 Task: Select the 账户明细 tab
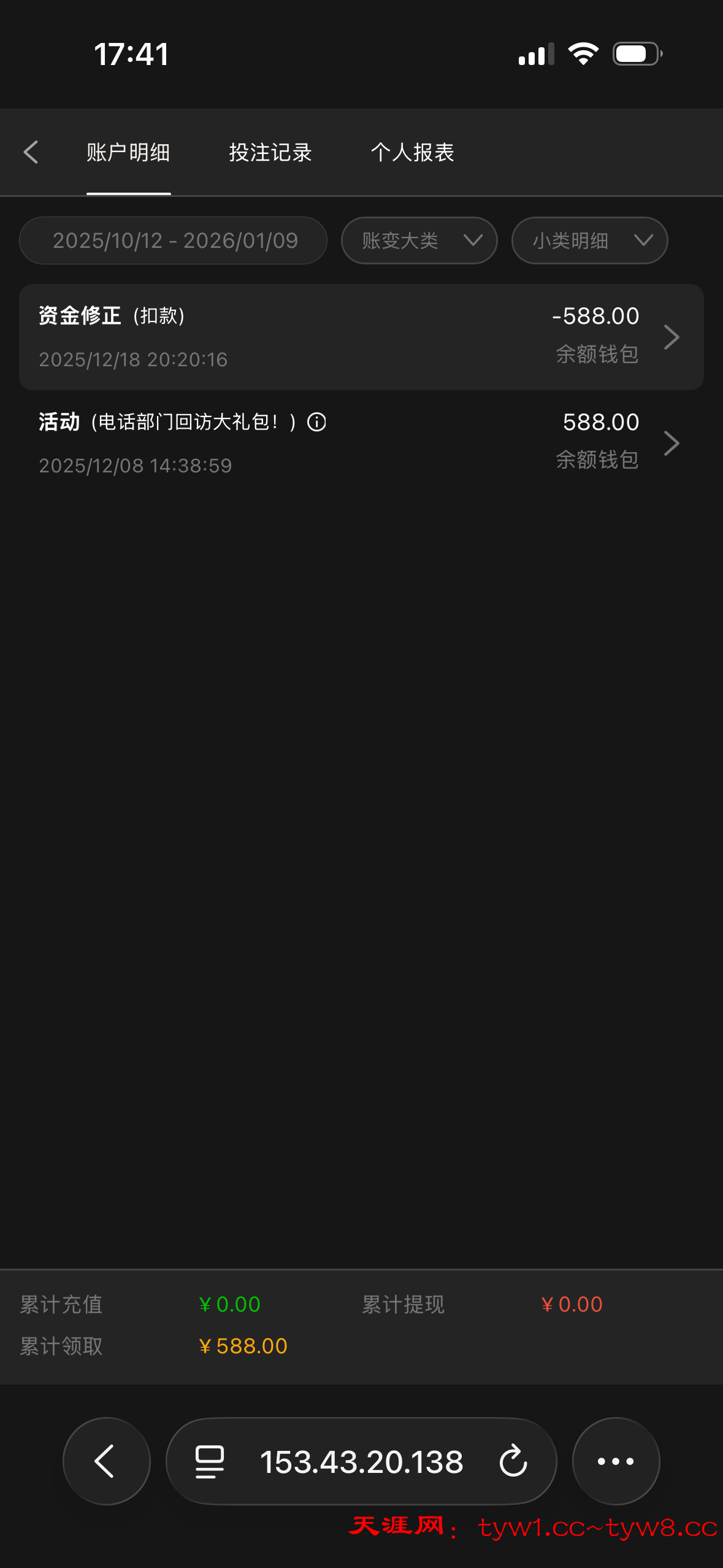[x=128, y=153]
